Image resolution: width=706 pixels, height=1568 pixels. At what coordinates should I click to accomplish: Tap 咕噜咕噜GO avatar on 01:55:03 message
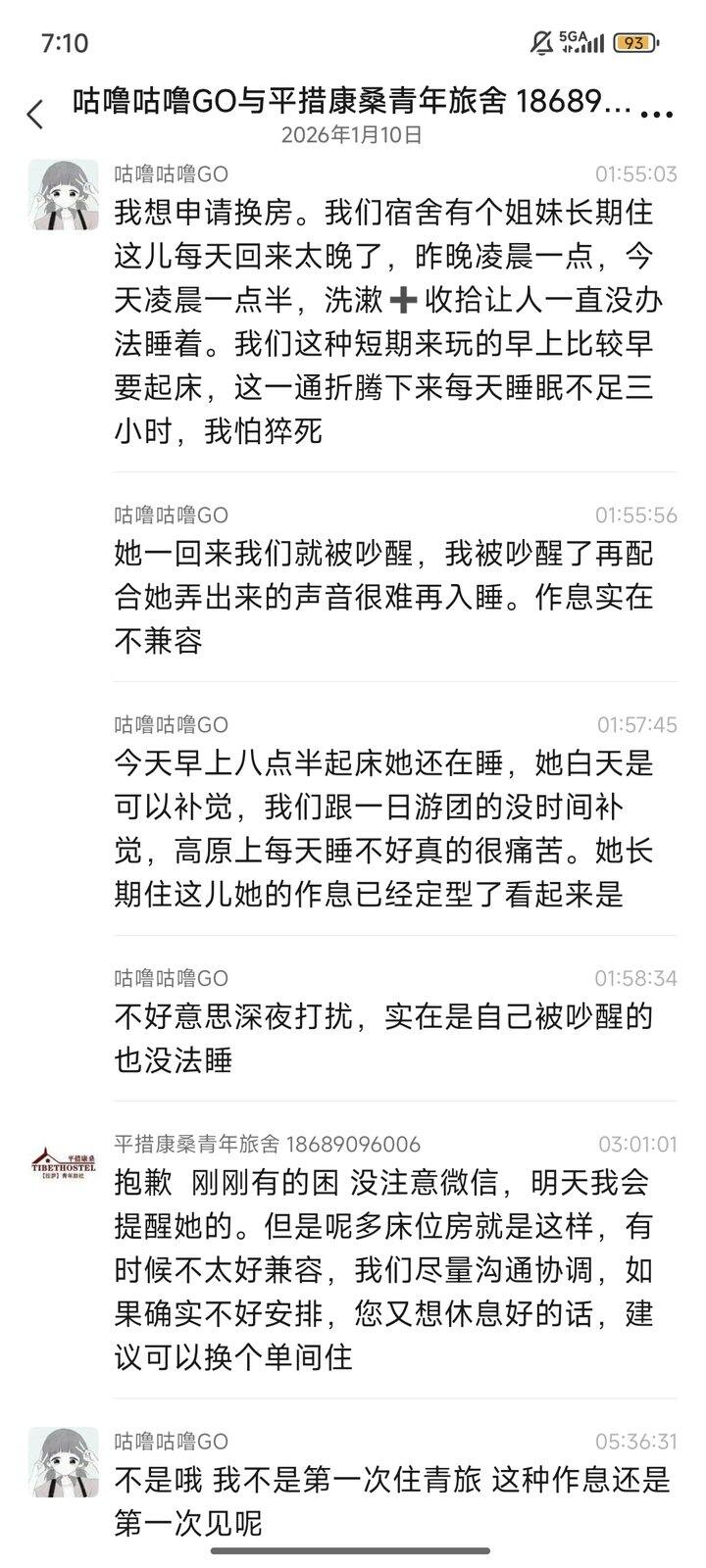coord(64,195)
